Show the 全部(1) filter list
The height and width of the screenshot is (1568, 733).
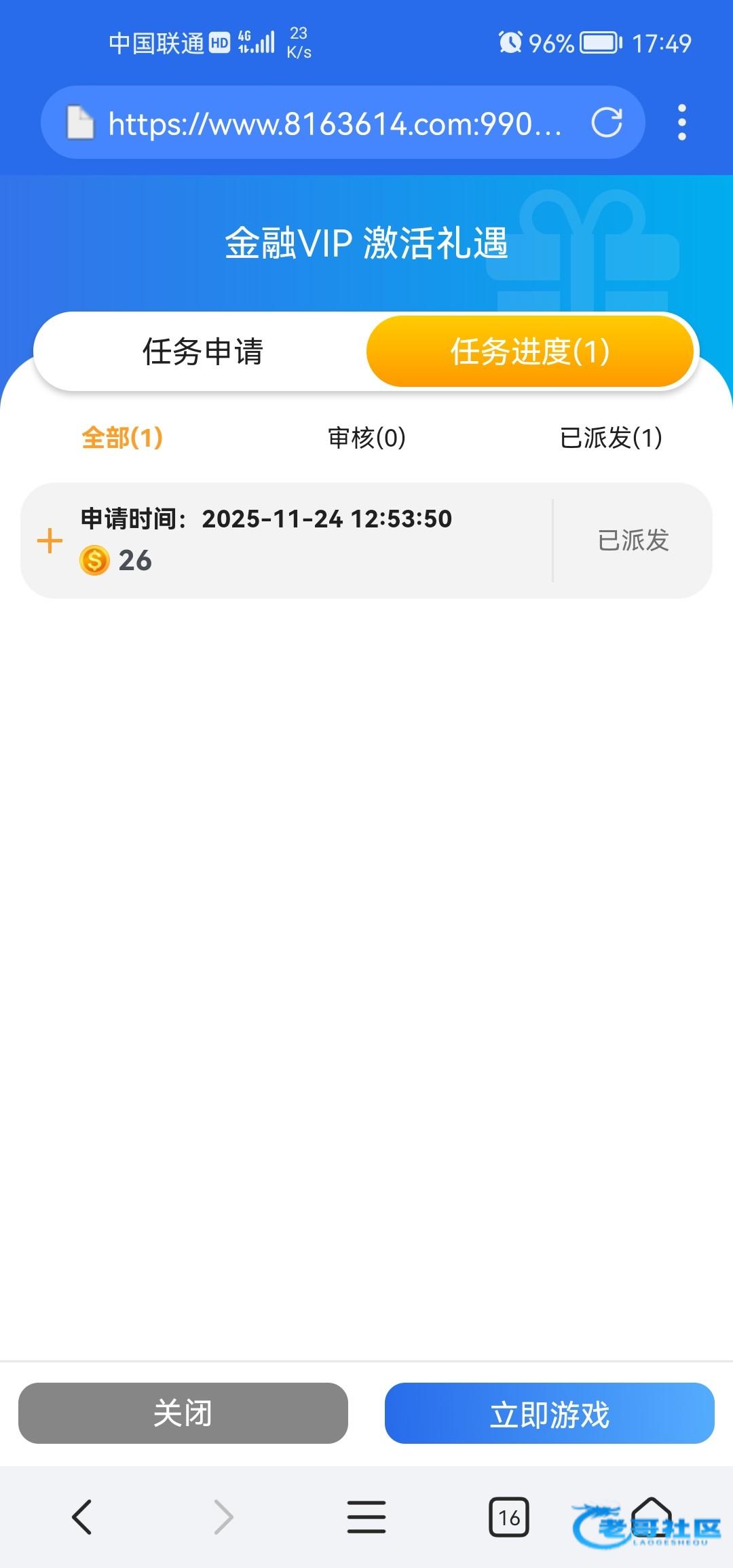pos(122,438)
